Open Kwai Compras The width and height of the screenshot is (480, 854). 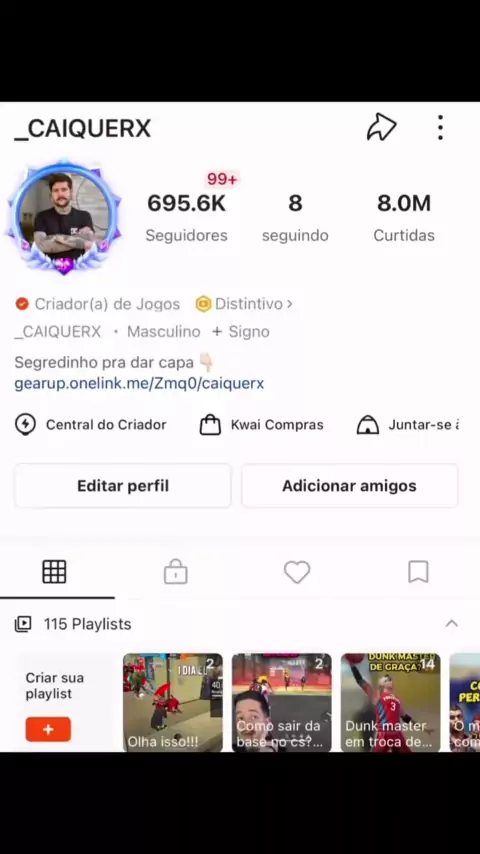(262, 425)
